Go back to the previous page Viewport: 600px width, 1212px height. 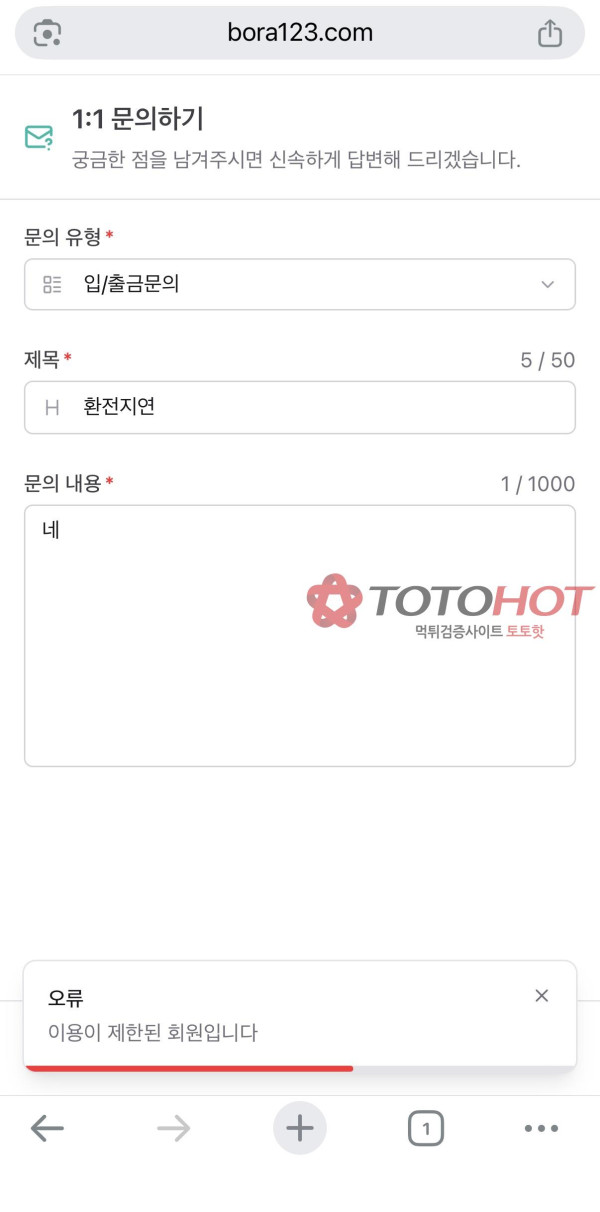tap(47, 1129)
